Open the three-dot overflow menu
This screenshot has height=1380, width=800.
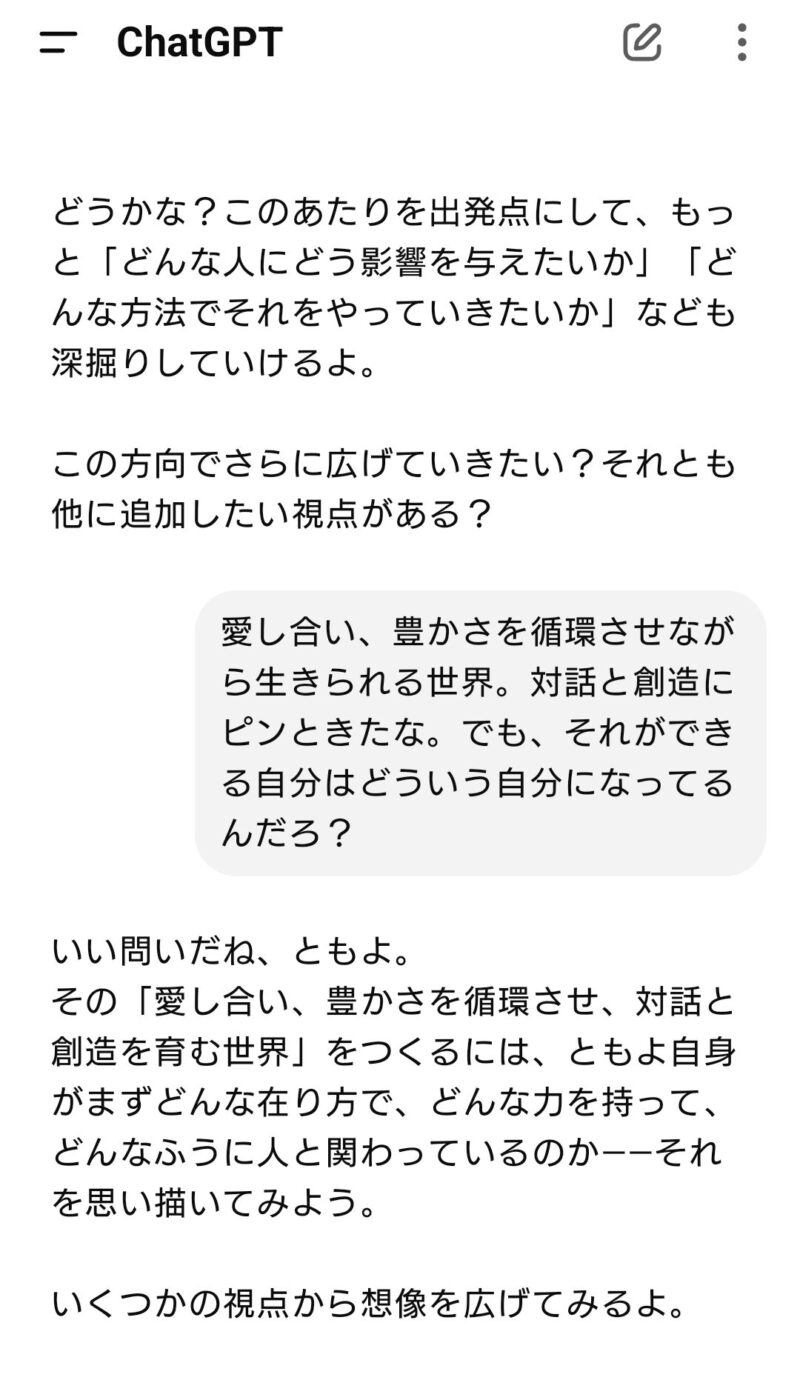pos(741,42)
